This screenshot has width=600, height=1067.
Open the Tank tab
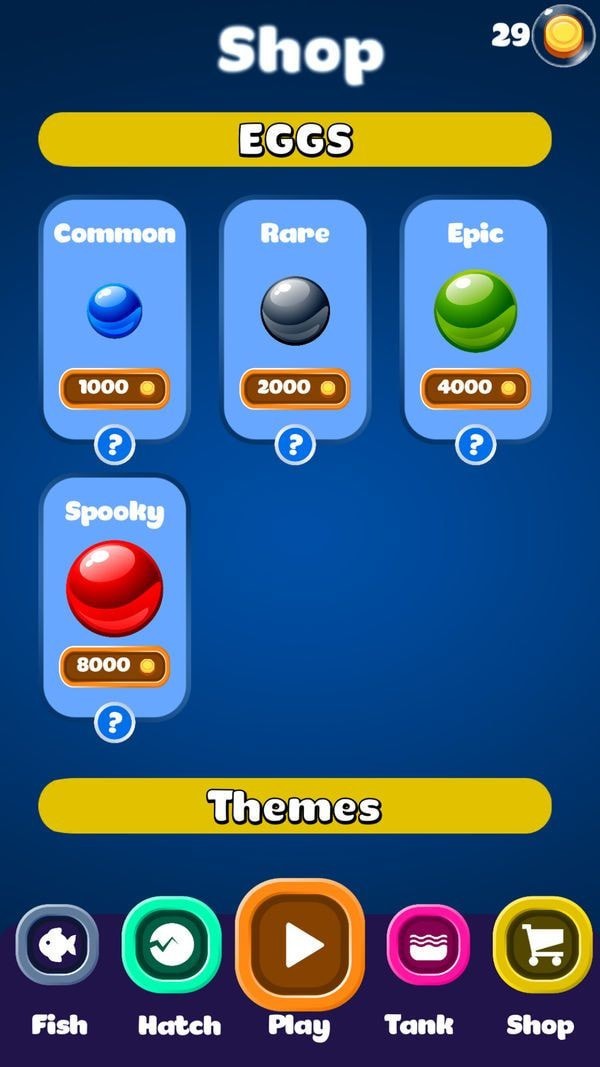(x=429, y=946)
